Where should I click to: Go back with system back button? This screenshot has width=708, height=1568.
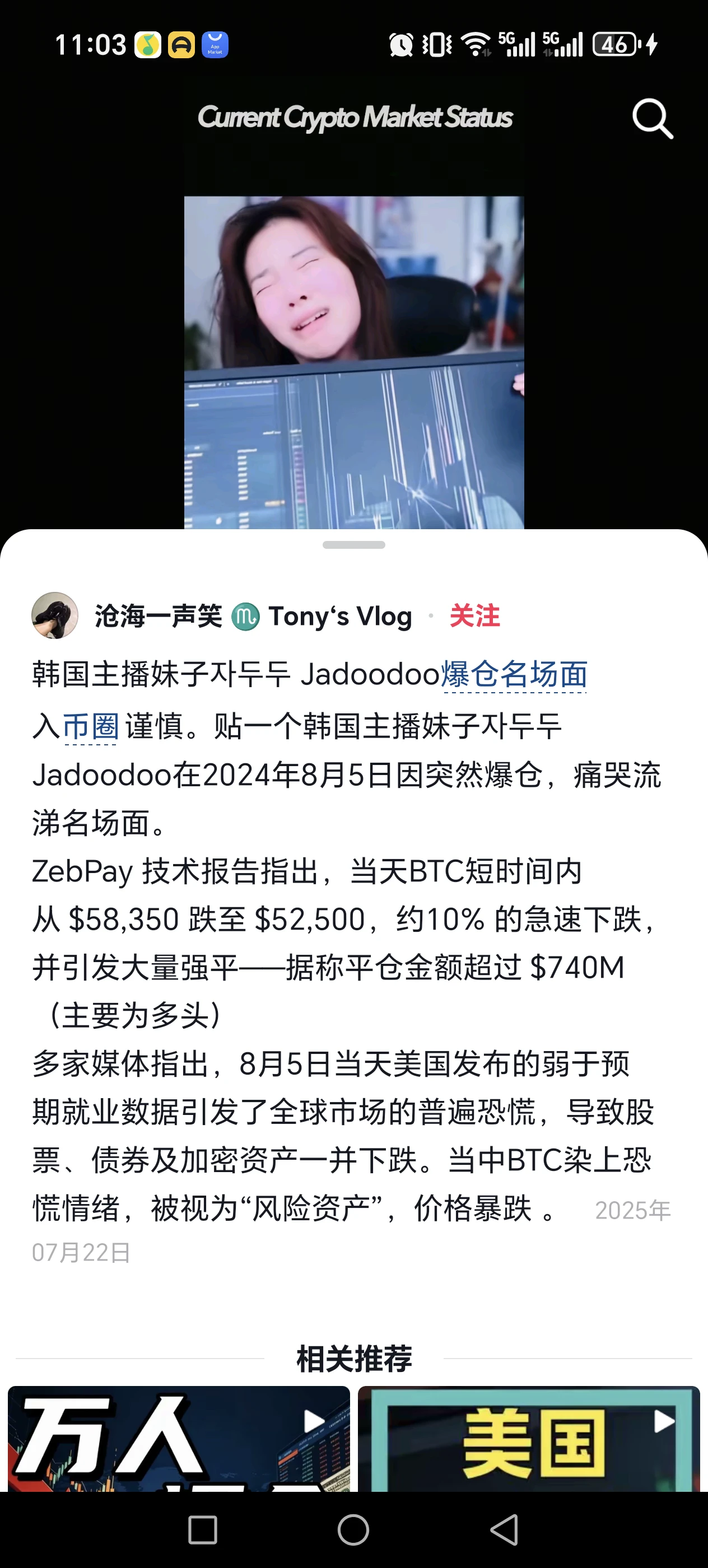[505, 1530]
